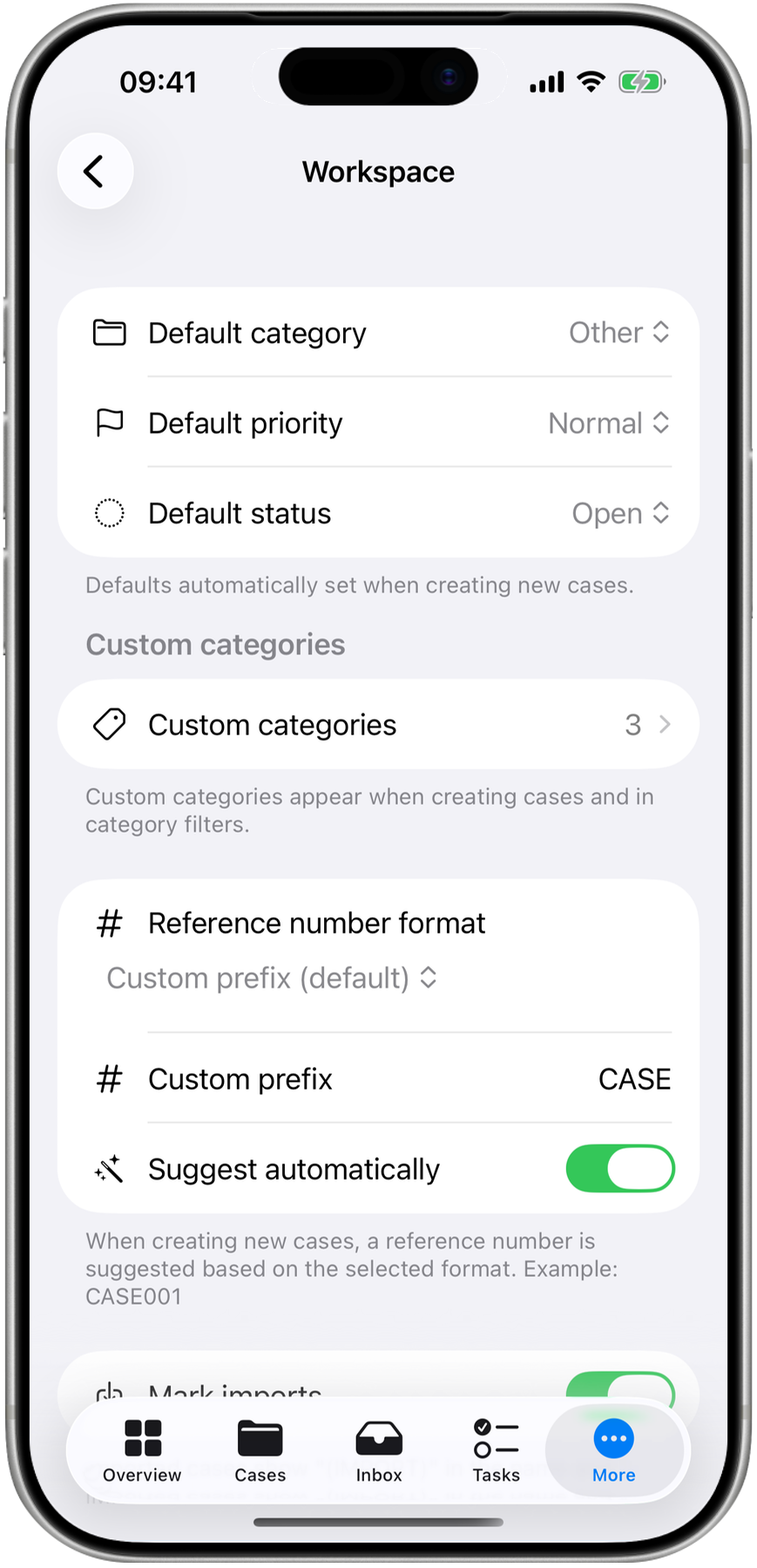Open the Inbox tab
The image size is (757, 1568).
coord(379,1450)
